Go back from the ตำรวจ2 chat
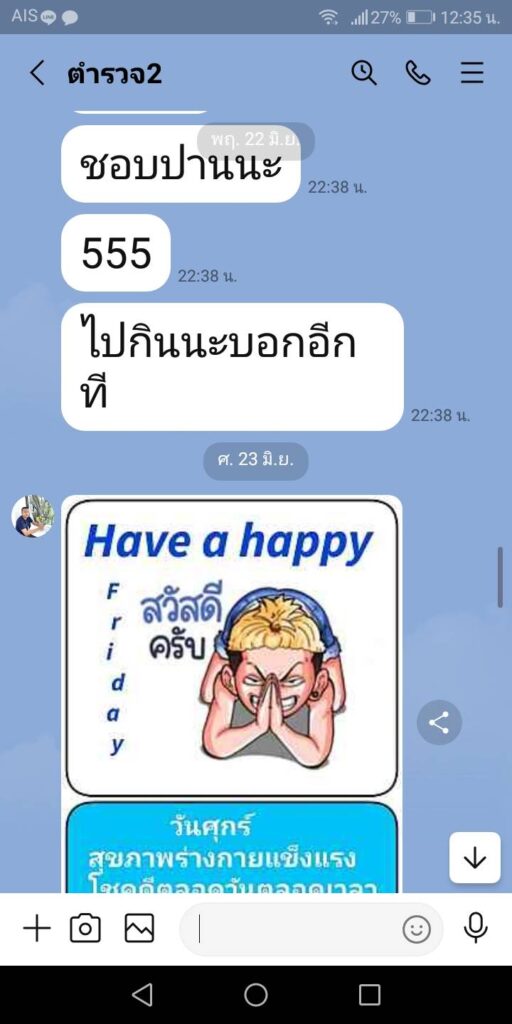 [x=37, y=73]
